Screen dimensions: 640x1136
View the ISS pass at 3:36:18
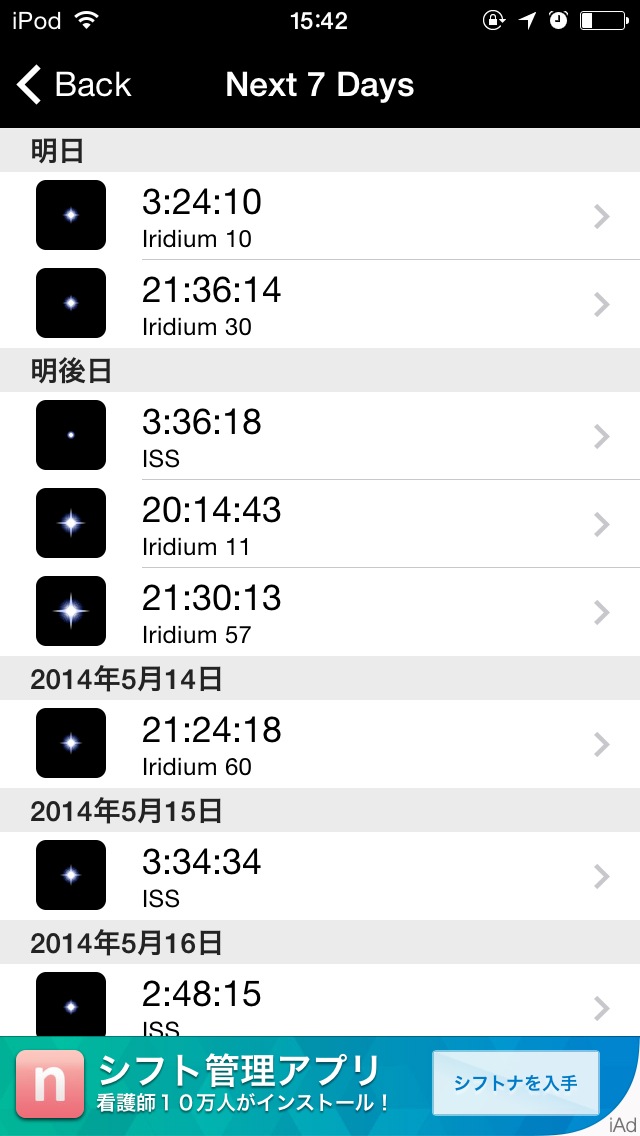tap(320, 436)
